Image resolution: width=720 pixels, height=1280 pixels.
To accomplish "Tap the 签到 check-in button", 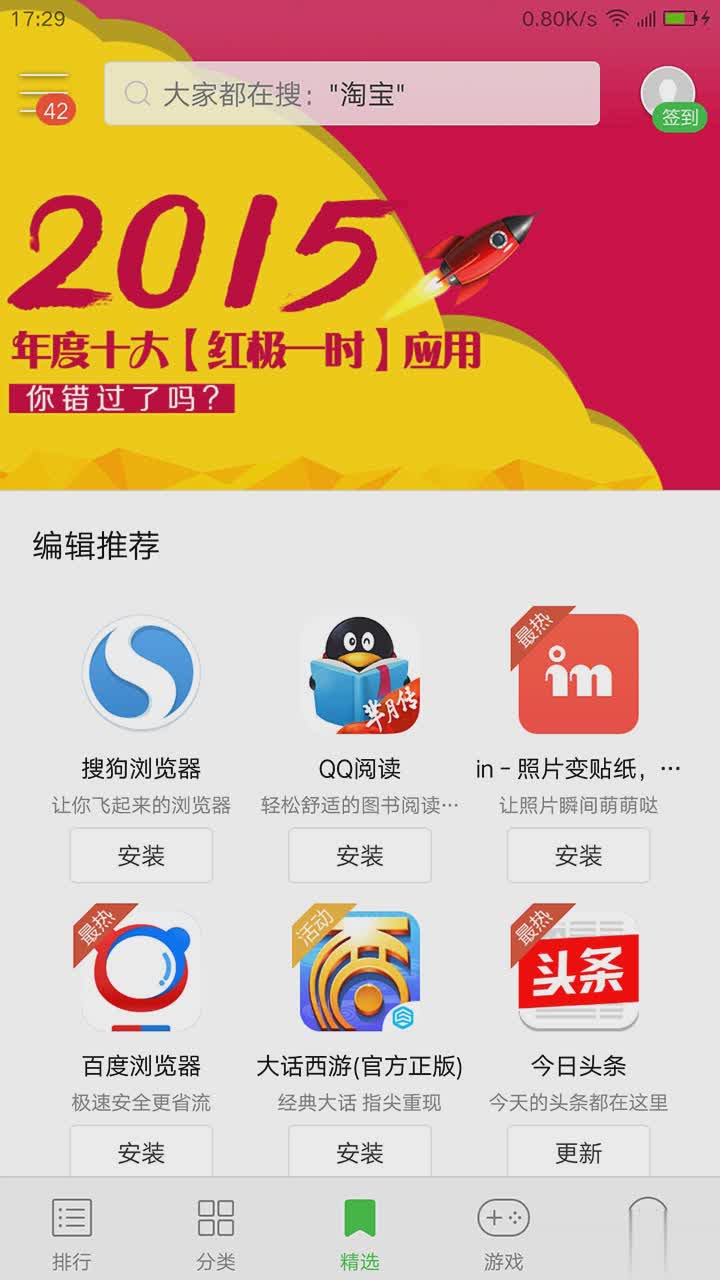I will pos(680,118).
